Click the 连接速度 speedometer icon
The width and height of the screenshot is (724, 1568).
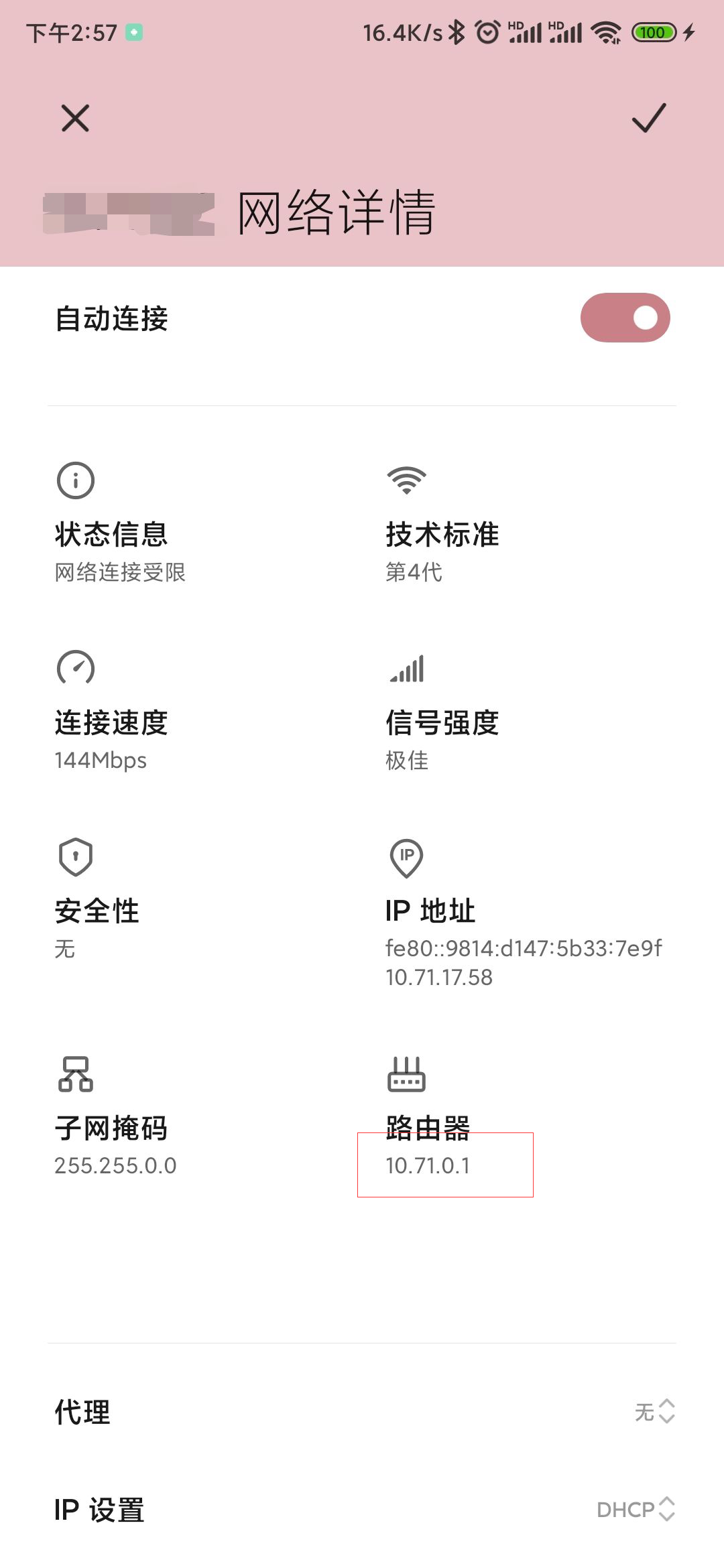pyautogui.click(x=76, y=667)
